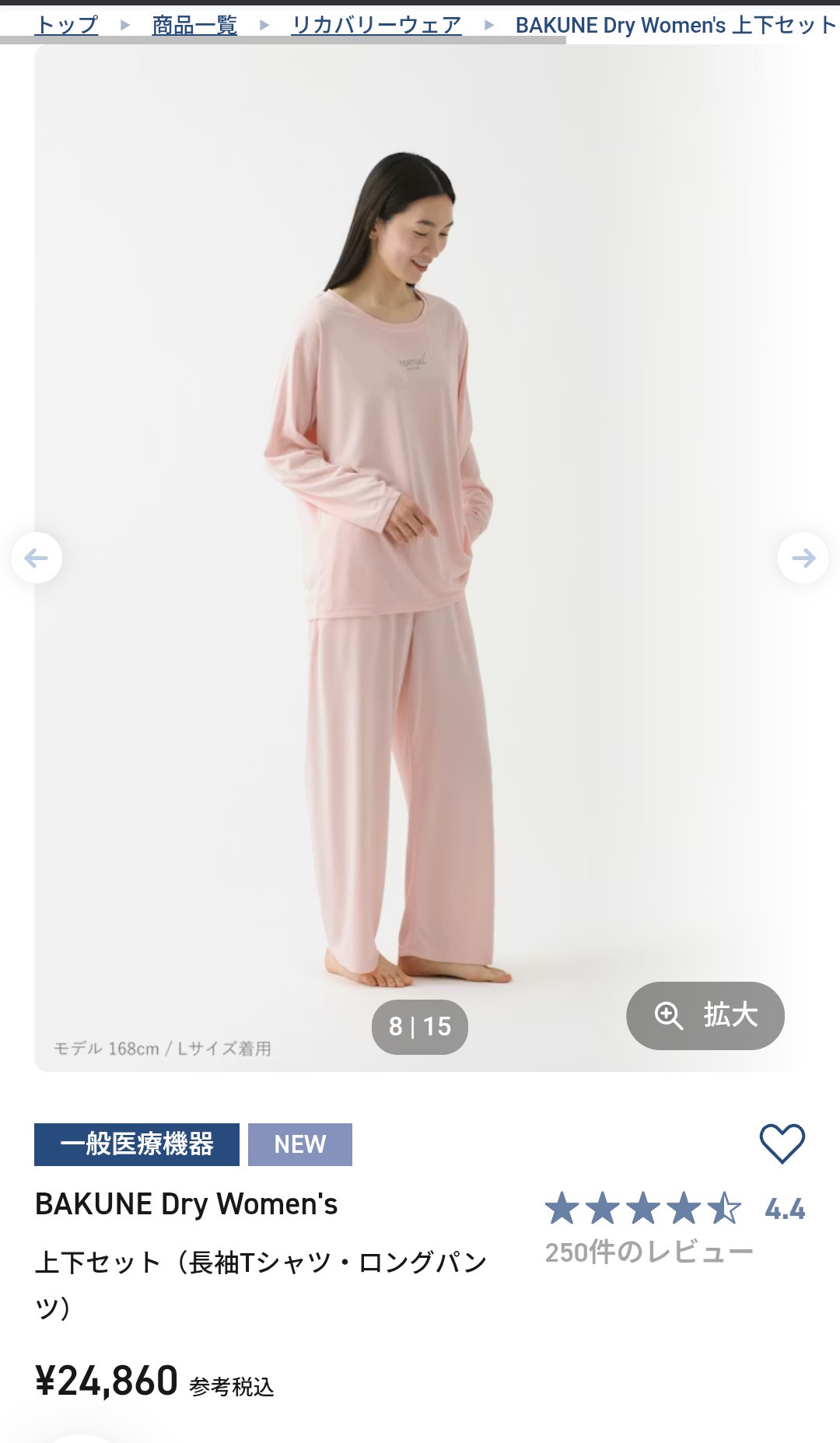840x1443 pixels.
Task: Tap the 拡大 zoom button
Action: [x=705, y=1015]
